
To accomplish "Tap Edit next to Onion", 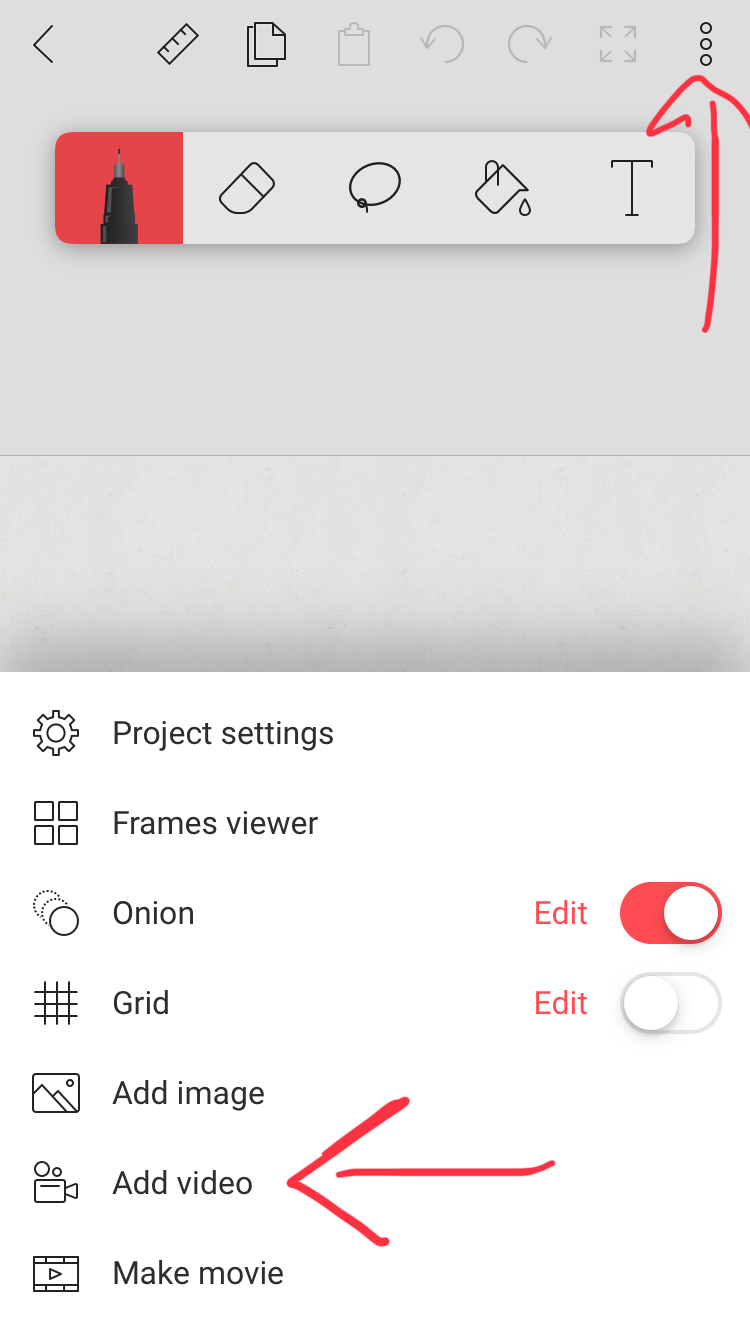I will (560, 913).
